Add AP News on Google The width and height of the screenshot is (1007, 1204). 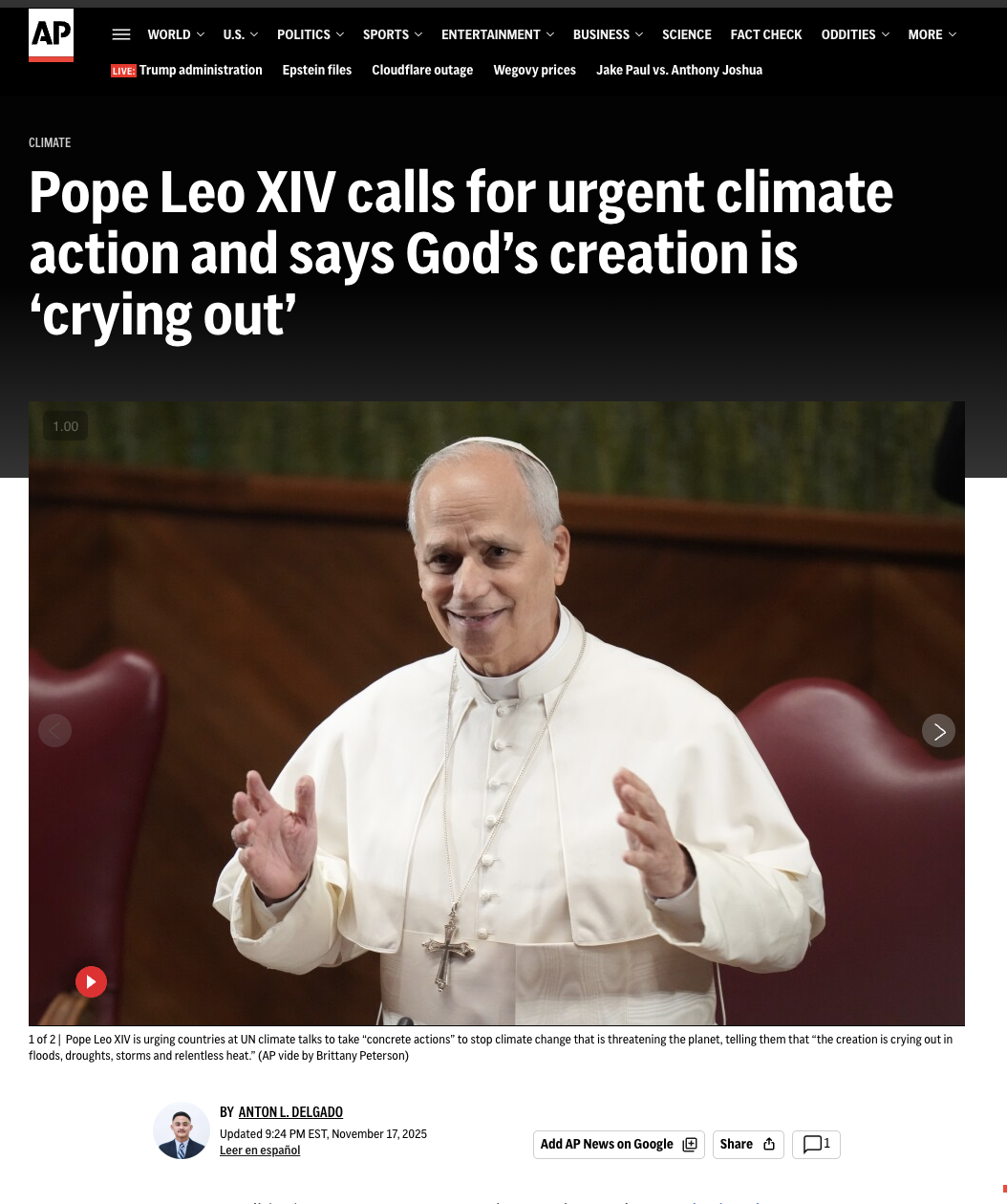pyautogui.click(x=618, y=1145)
